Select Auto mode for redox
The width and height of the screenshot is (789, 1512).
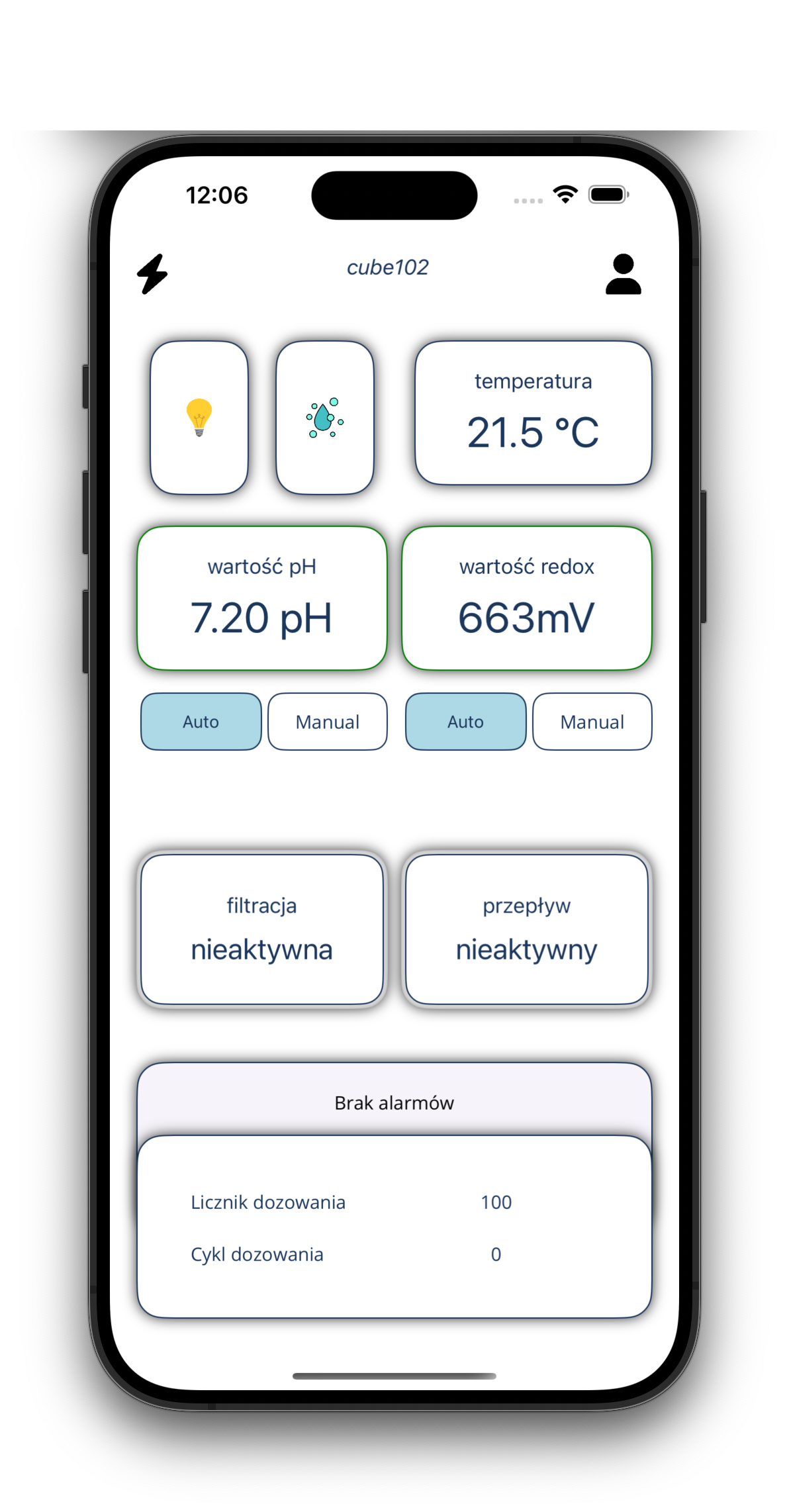pos(466,722)
